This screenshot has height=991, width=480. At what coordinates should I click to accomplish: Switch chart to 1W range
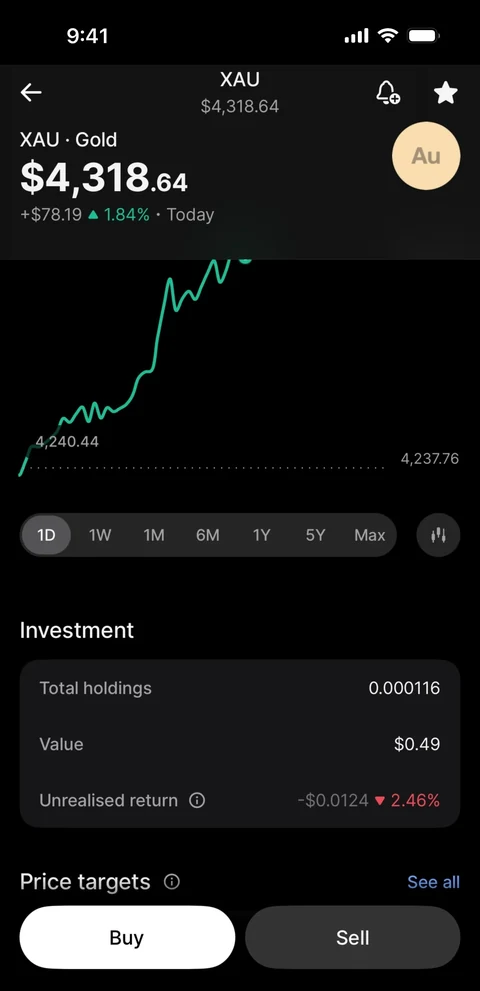click(x=100, y=535)
